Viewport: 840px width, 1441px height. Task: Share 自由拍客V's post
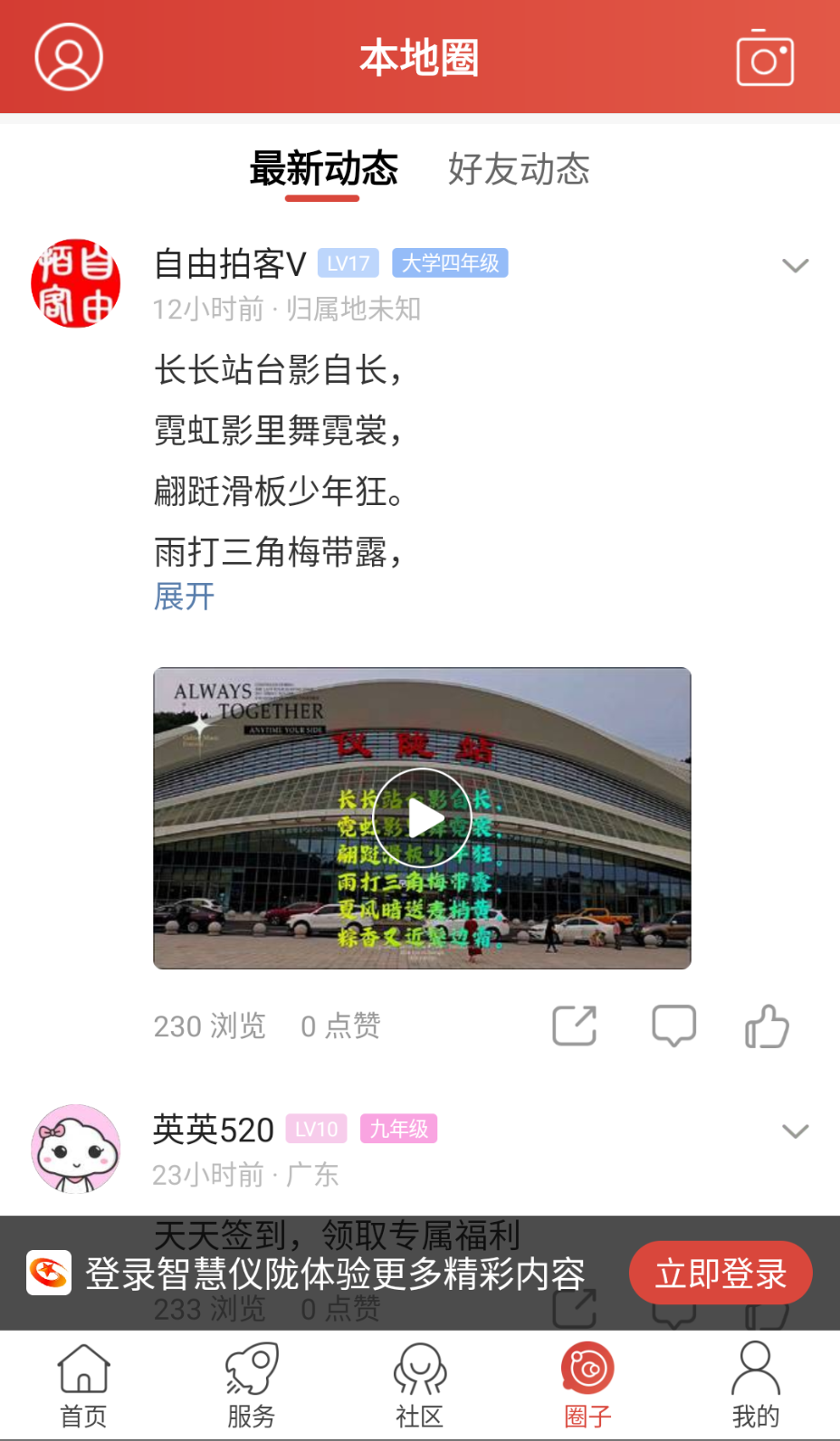tap(574, 1026)
